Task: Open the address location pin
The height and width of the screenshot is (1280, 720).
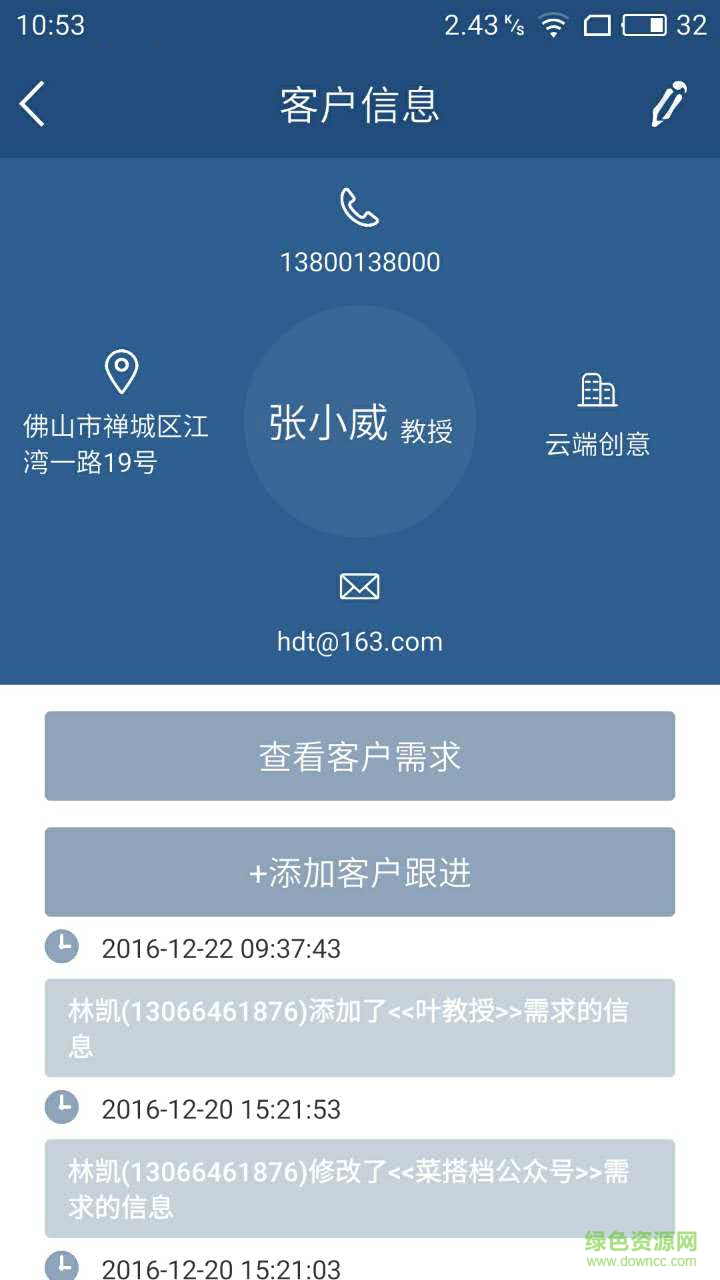Action: pos(121,372)
